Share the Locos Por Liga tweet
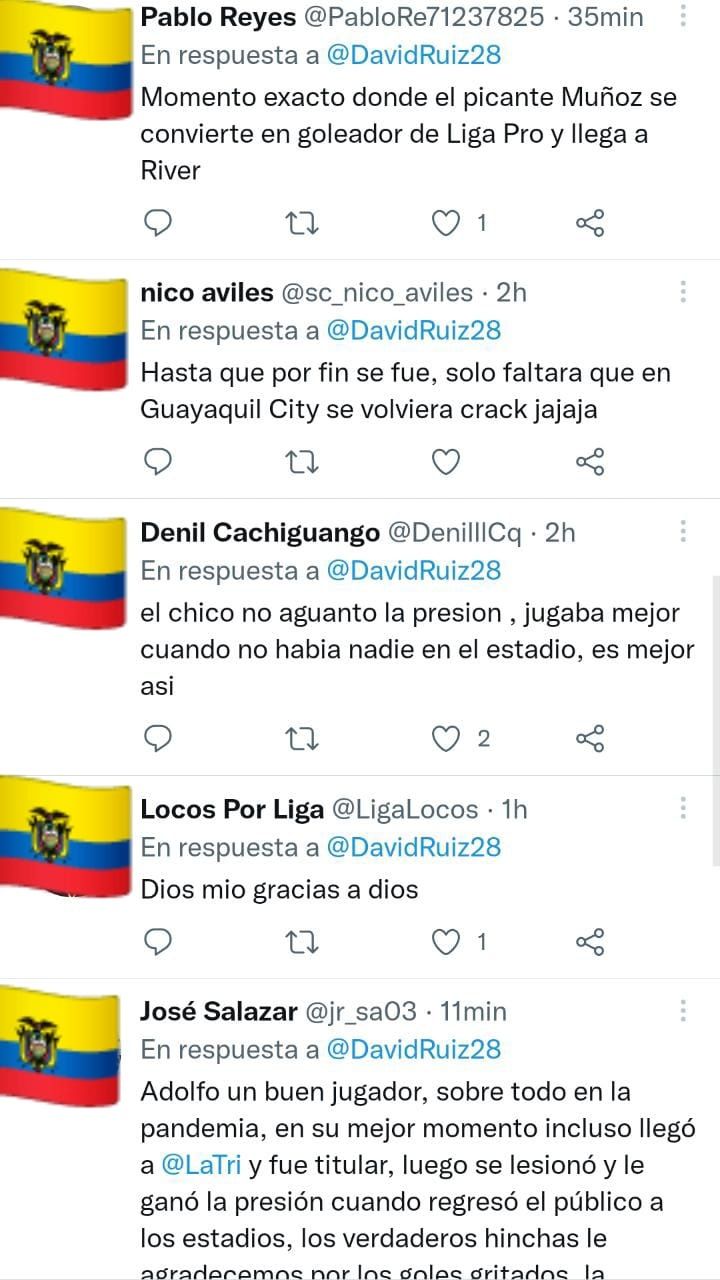The width and height of the screenshot is (720, 1280). click(x=590, y=941)
